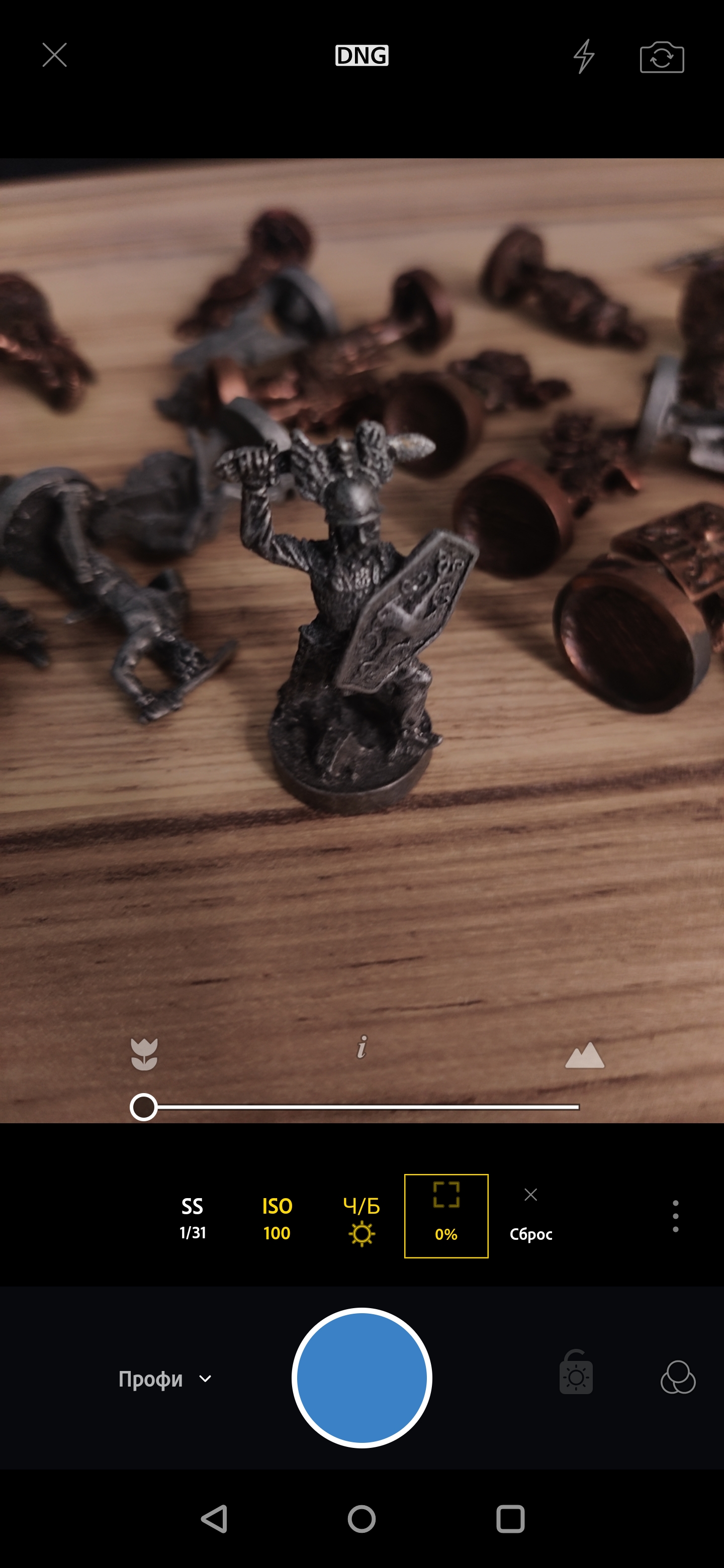Open the filters overlay circles icon
The image size is (724, 1568).
click(678, 1378)
